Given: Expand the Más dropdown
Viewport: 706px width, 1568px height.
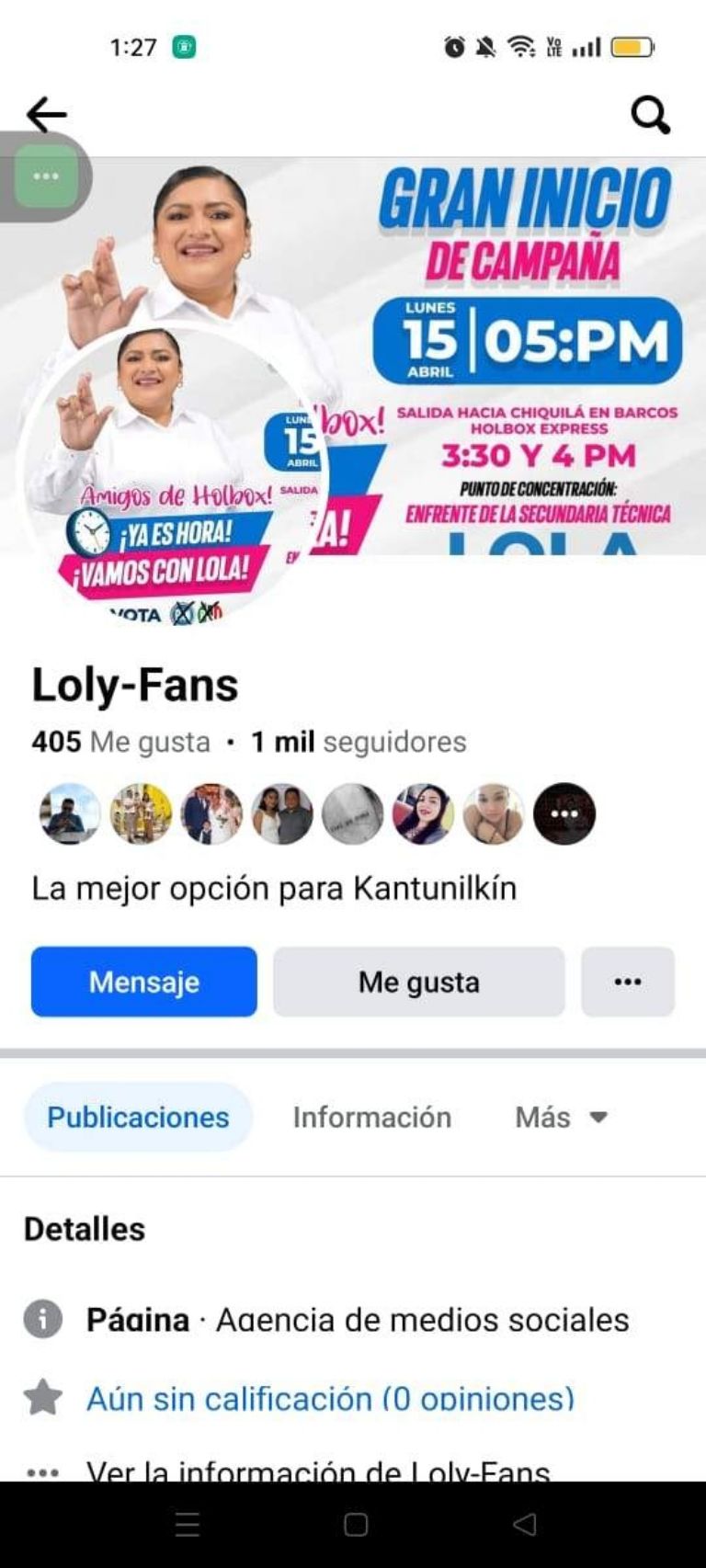Looking at the screenshot, I should [561, 1117].
